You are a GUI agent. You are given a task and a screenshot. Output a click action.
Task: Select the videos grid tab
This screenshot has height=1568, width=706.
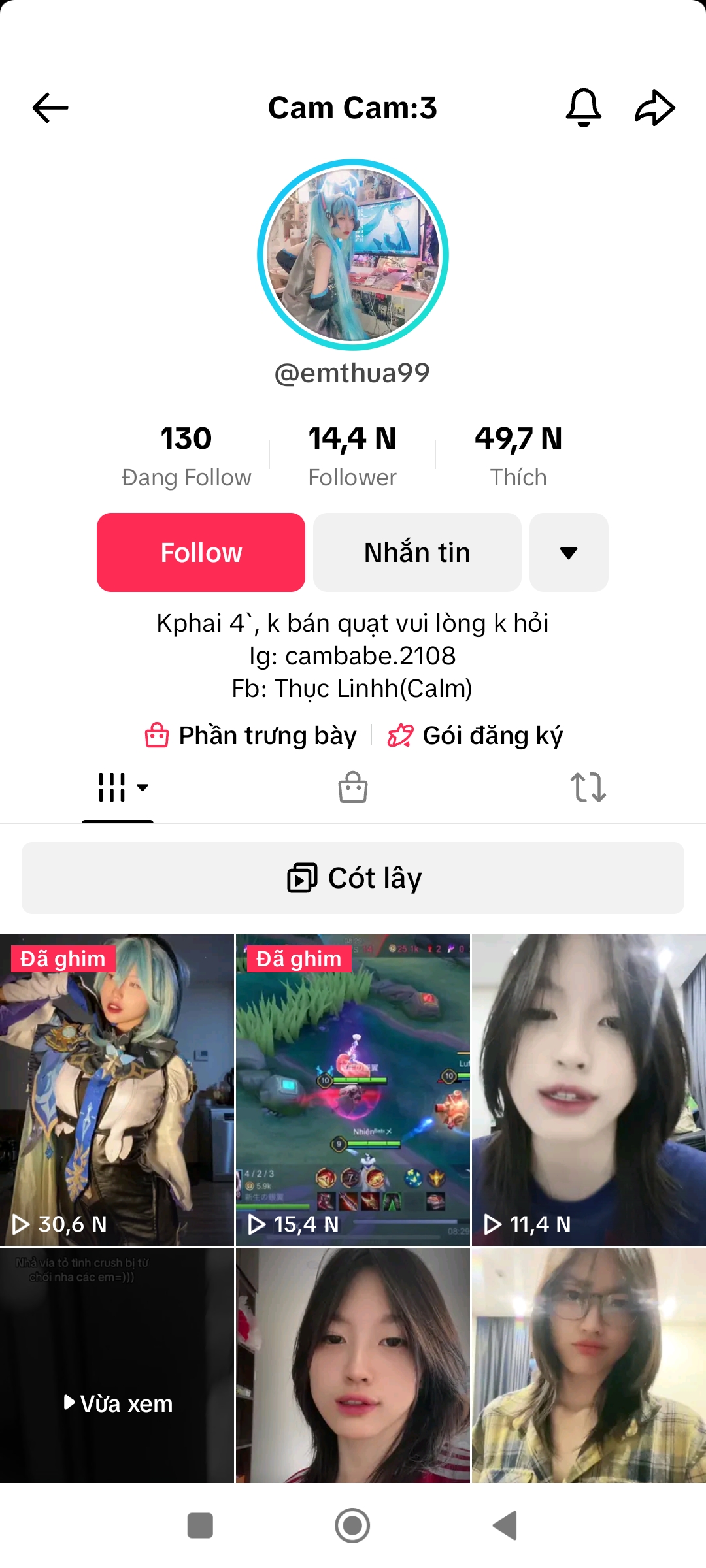click(118, 787)
